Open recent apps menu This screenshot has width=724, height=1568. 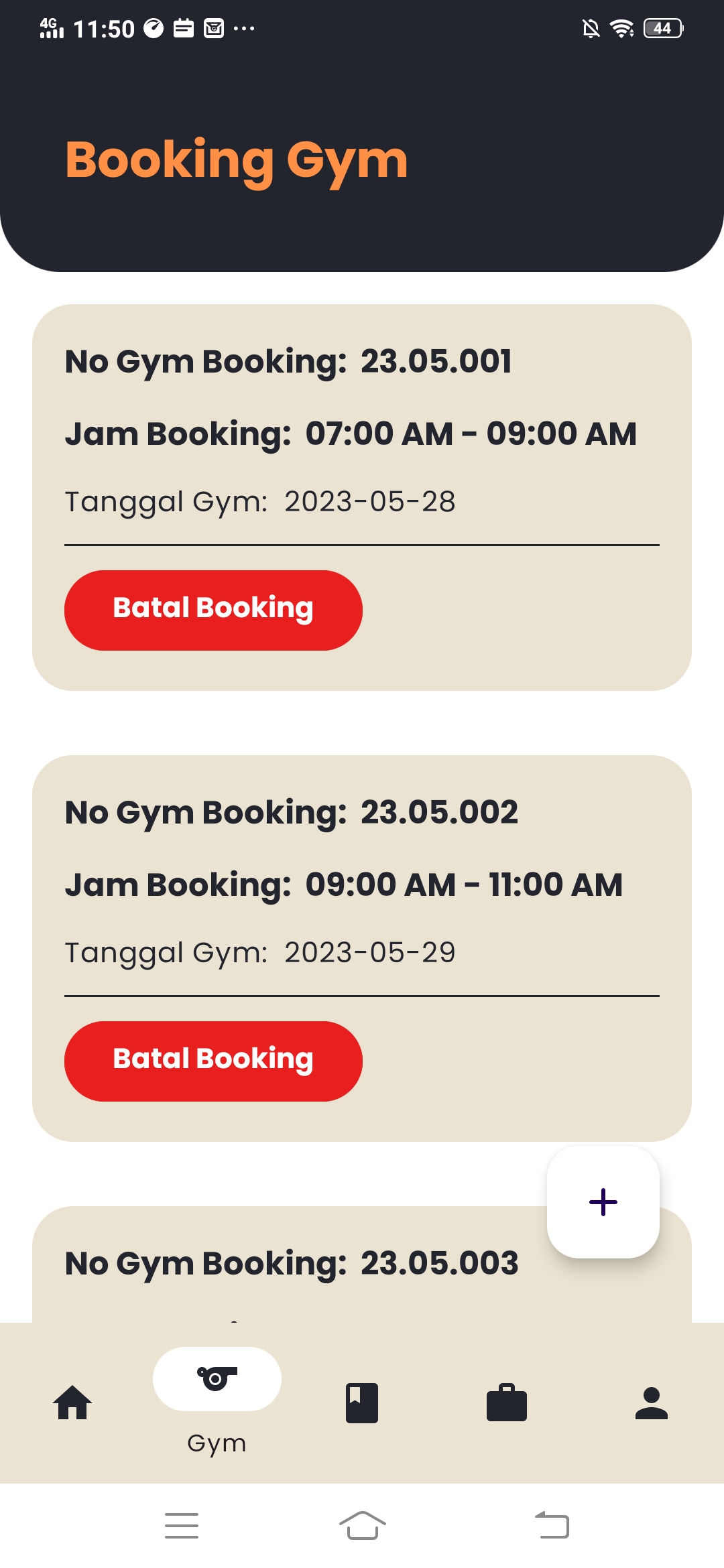click(x=182, y=1525)
